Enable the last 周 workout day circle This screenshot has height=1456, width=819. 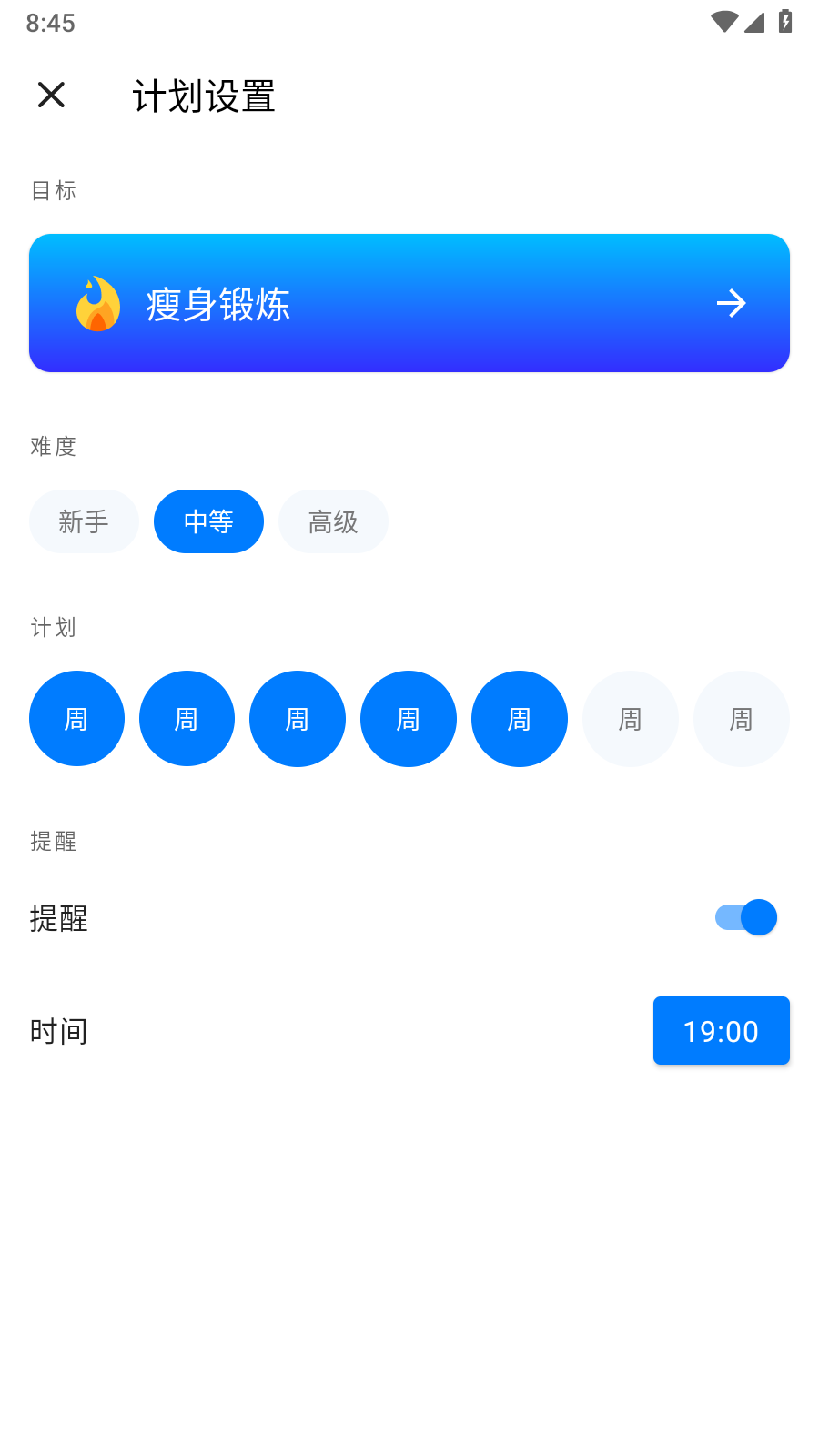pos(742,718)
